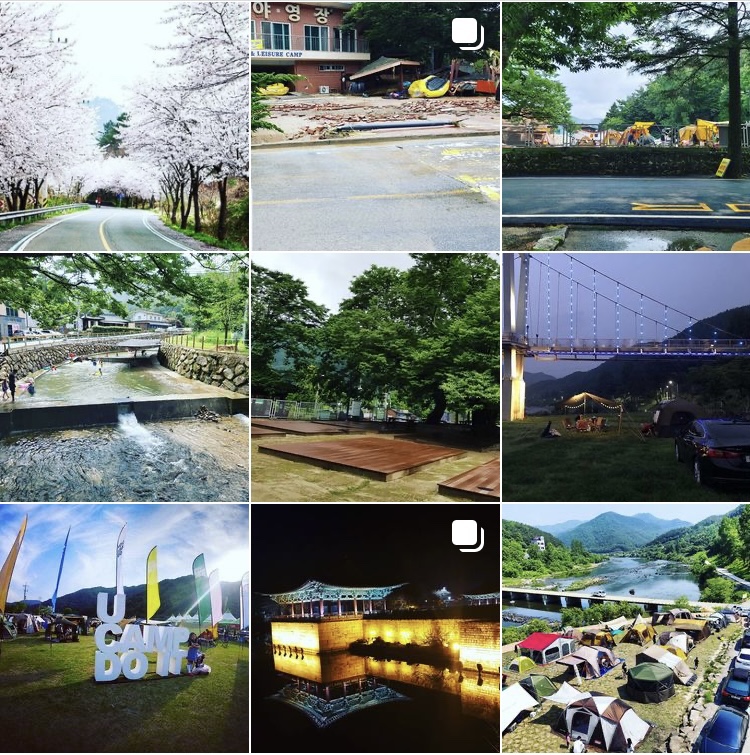The height and width of the screenshot is (755, 750).
Task: Open the riverside tent campsite post
Action: coord(626,629)
